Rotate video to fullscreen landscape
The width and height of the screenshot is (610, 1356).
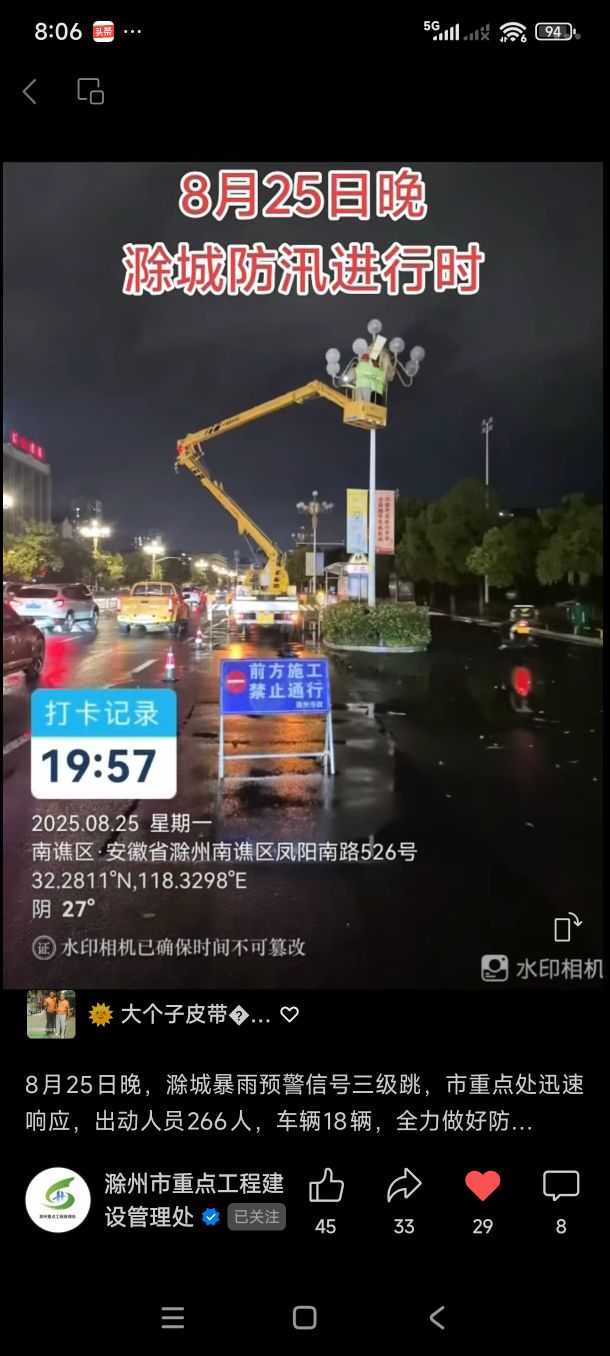click(567, 928)
